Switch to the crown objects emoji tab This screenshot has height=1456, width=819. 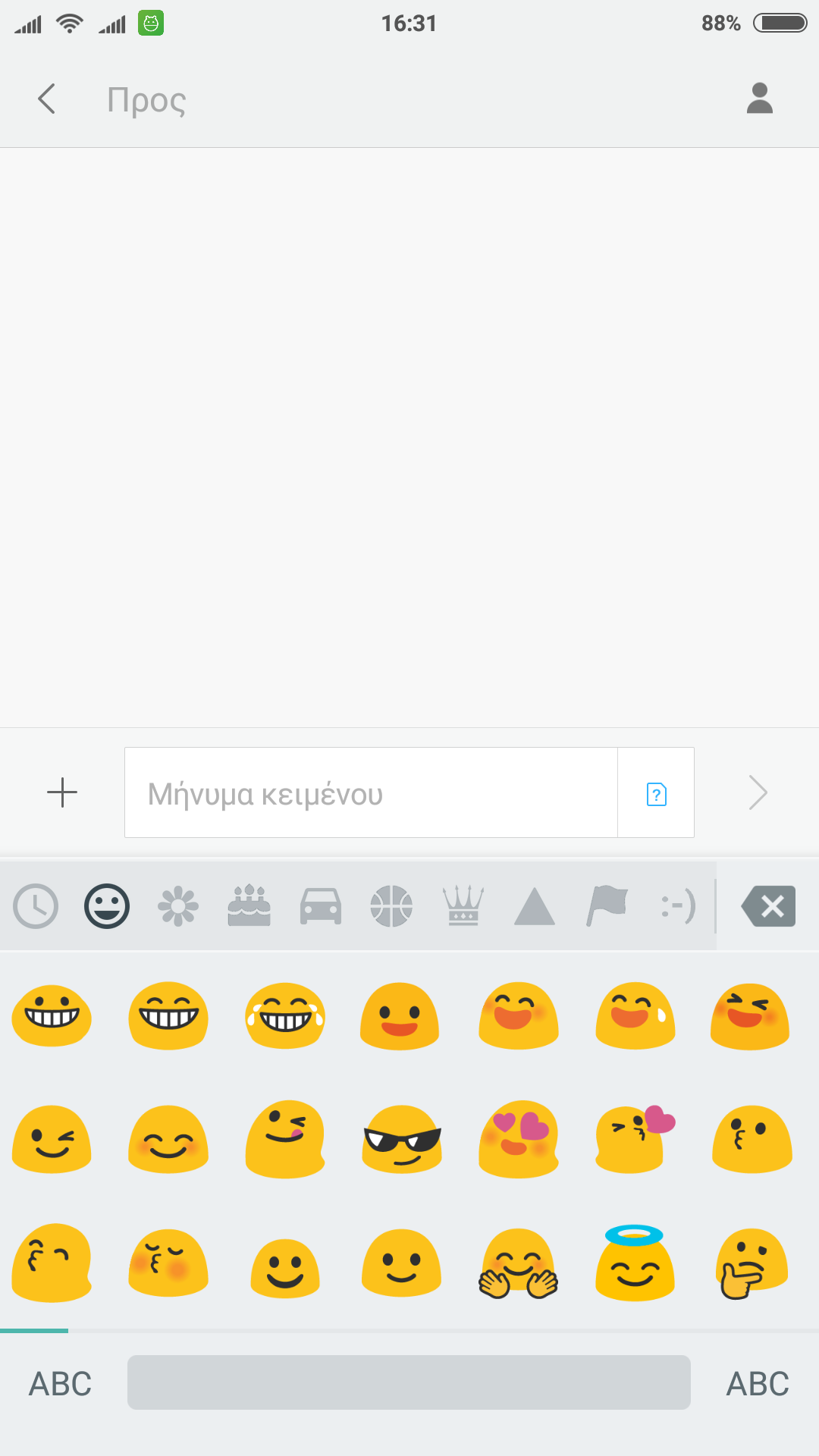coord(463,906)
